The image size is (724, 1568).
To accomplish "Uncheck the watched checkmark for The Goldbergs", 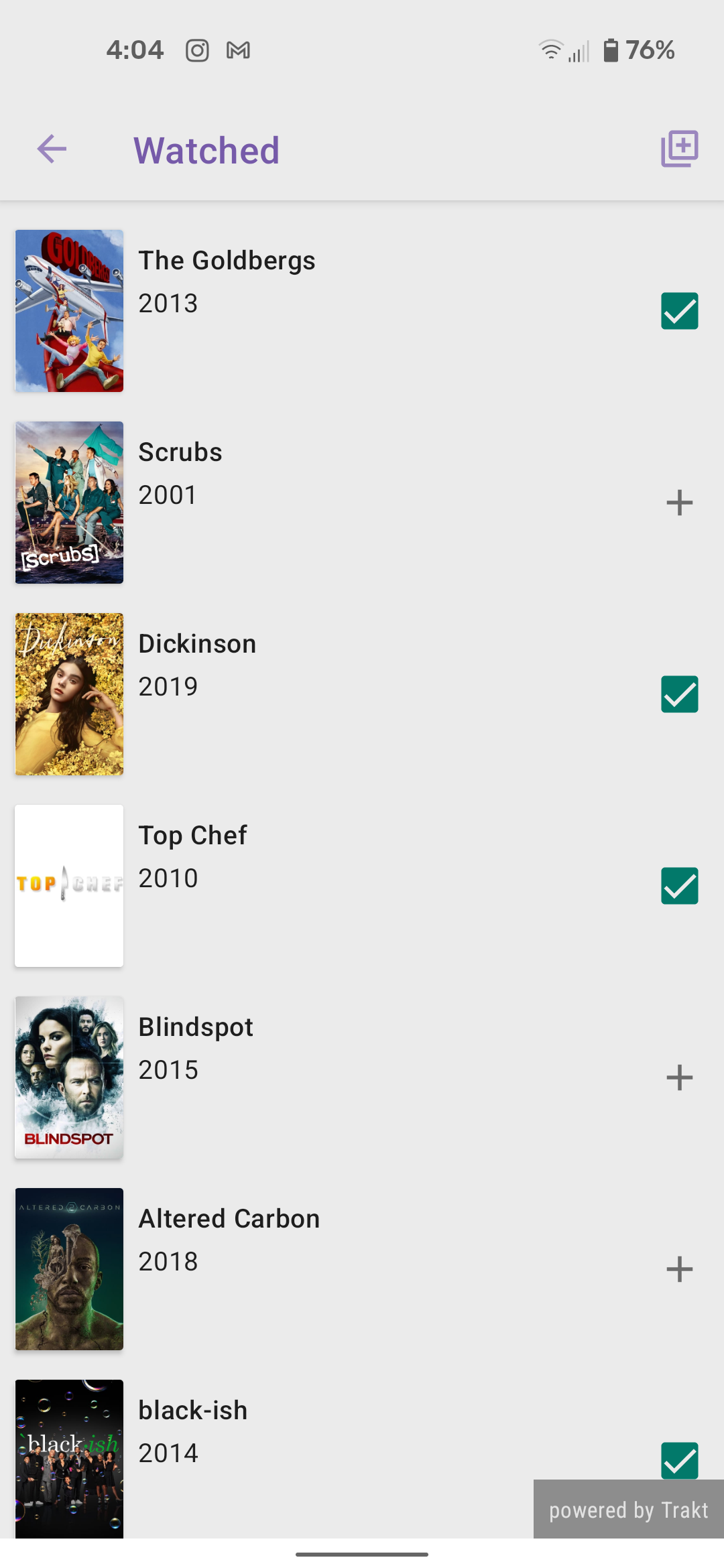I will pyautogui.click(x=679, y=310).
